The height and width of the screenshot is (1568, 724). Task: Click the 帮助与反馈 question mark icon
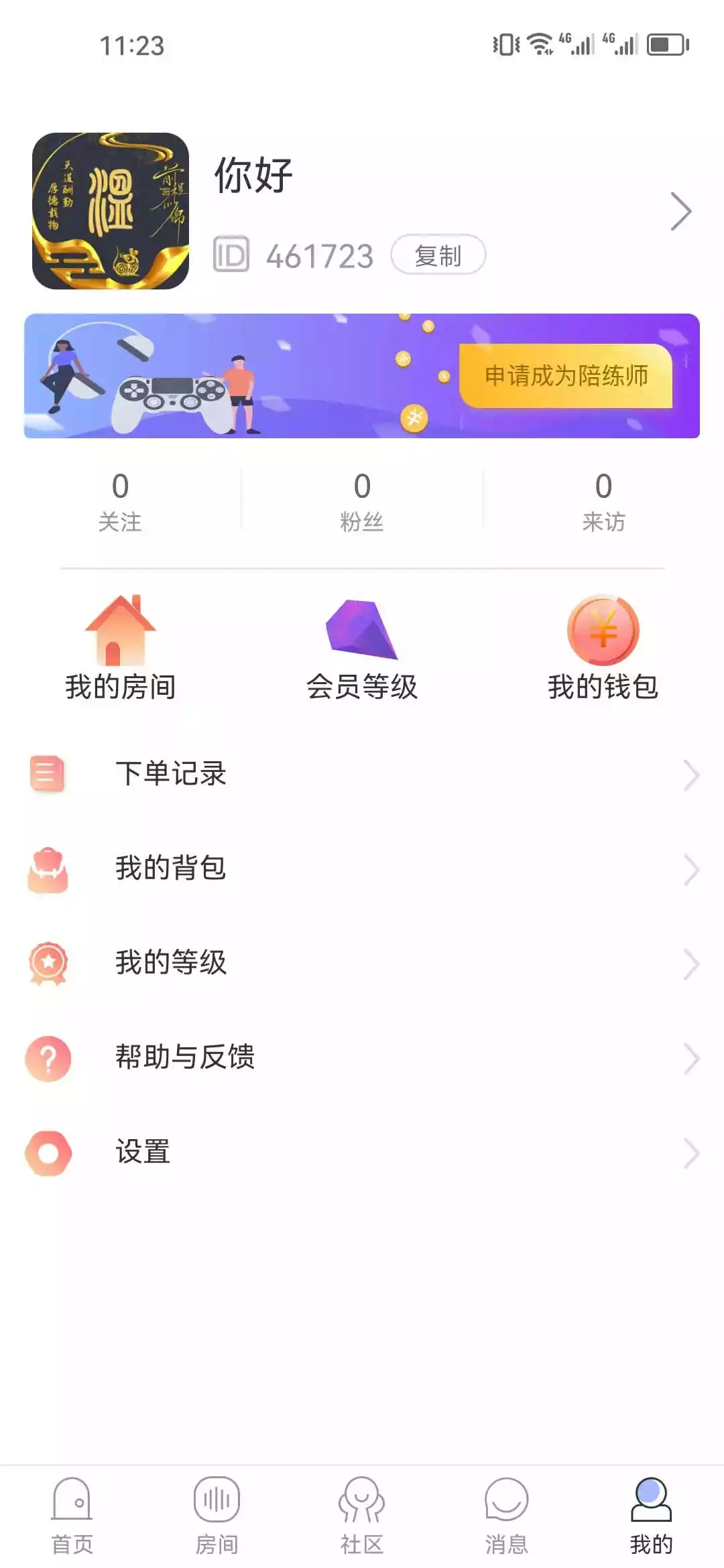coord(47,1058)
